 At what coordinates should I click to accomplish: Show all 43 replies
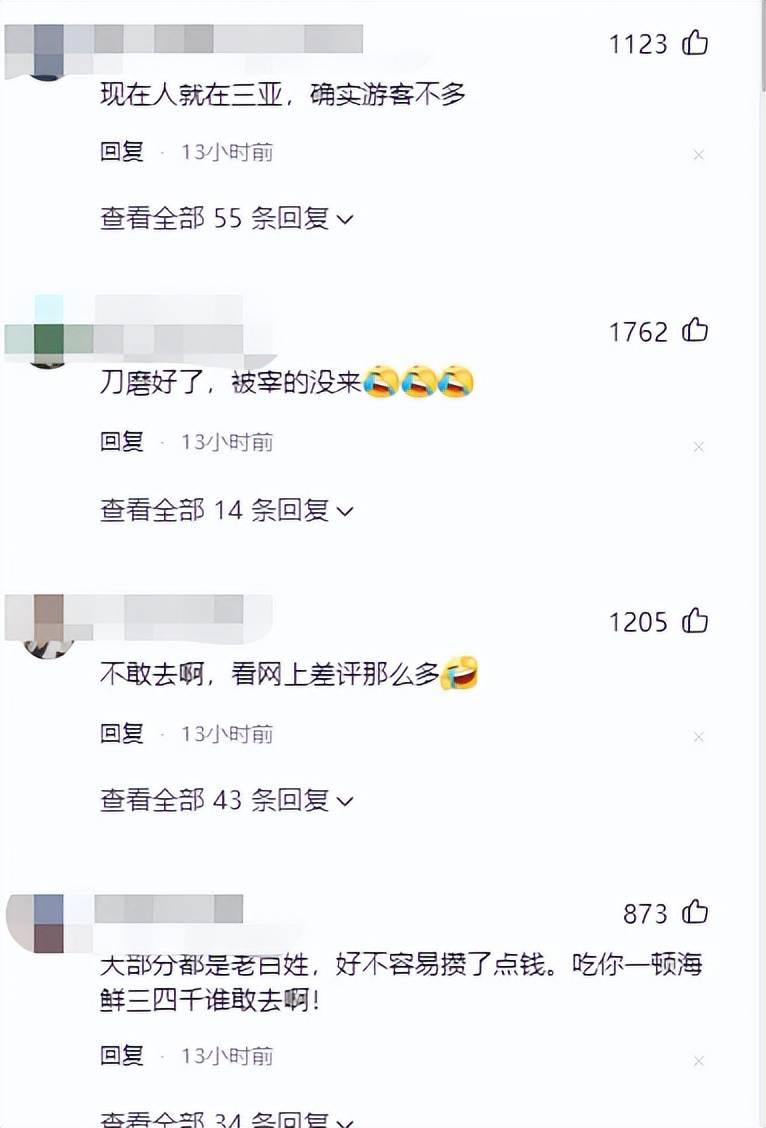pyautogui.click(x=226, y=801)
